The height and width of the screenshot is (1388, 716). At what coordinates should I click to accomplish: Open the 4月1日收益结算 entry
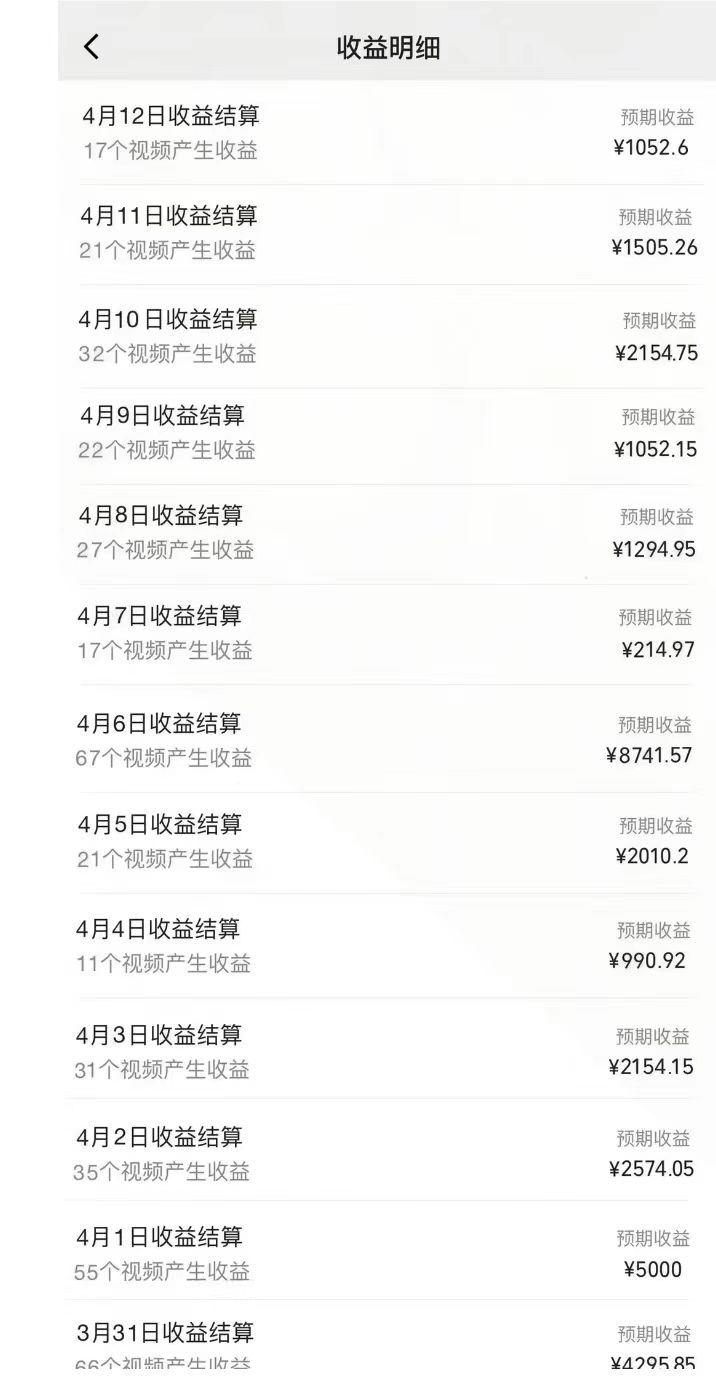click(388, 1250)
